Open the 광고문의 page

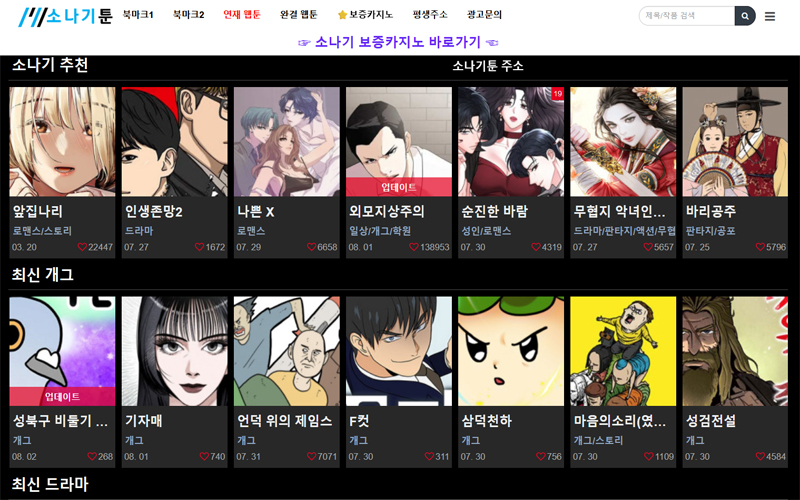point(485,15)
